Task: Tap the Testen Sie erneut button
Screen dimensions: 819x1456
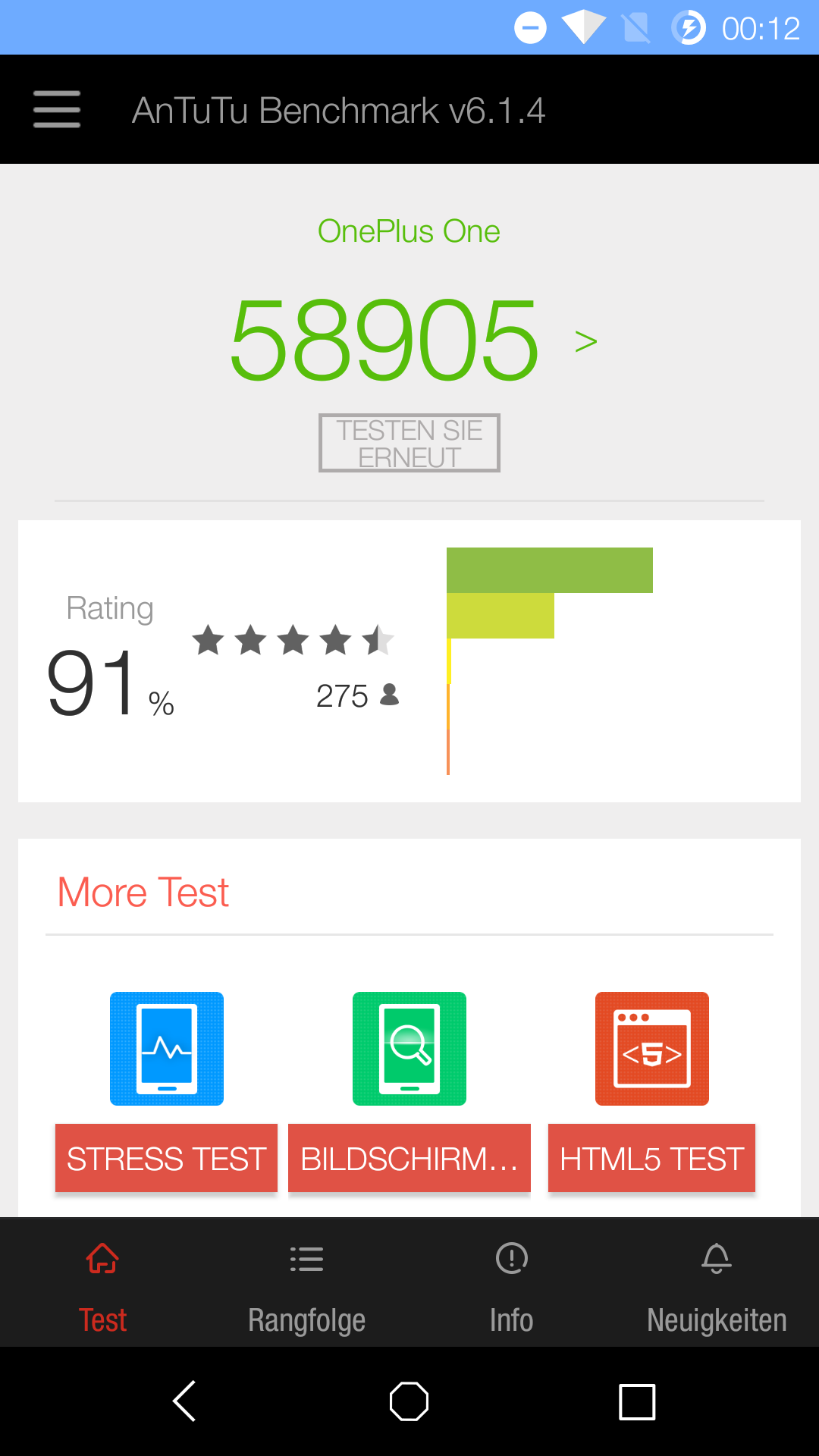Action: click(x=409, y=443)
